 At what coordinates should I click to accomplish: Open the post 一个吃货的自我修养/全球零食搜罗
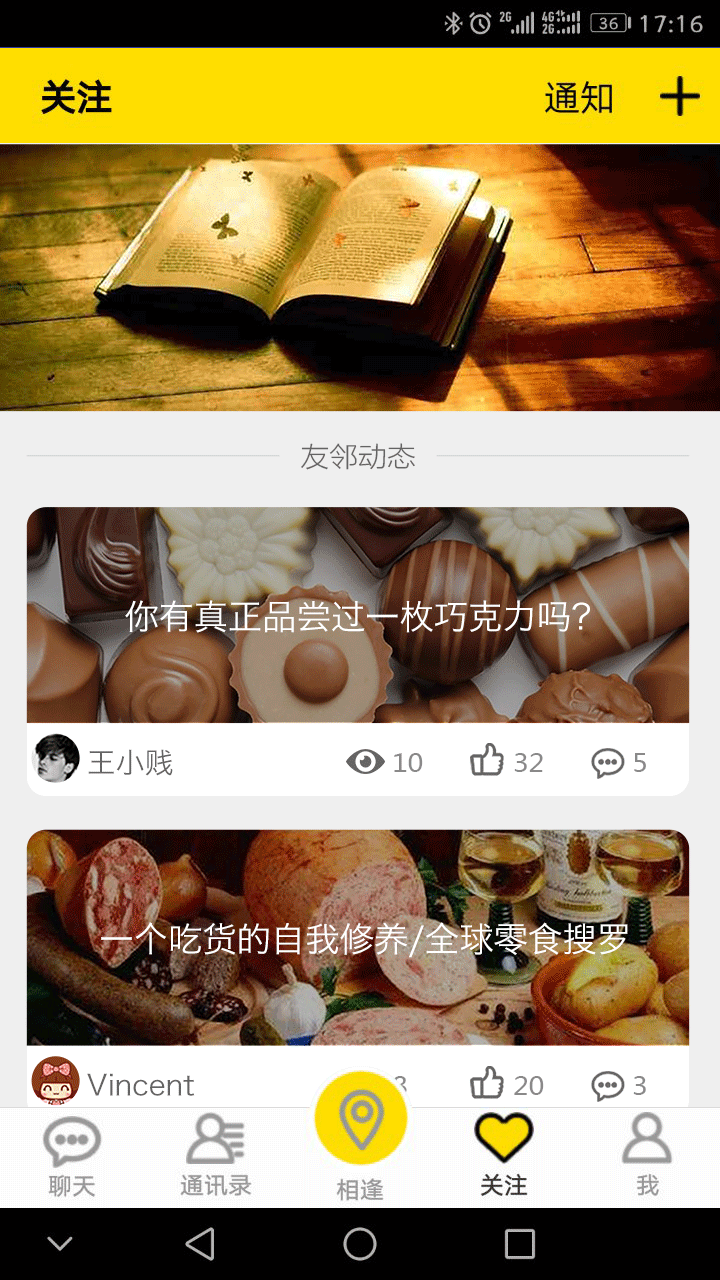point(358,938)
